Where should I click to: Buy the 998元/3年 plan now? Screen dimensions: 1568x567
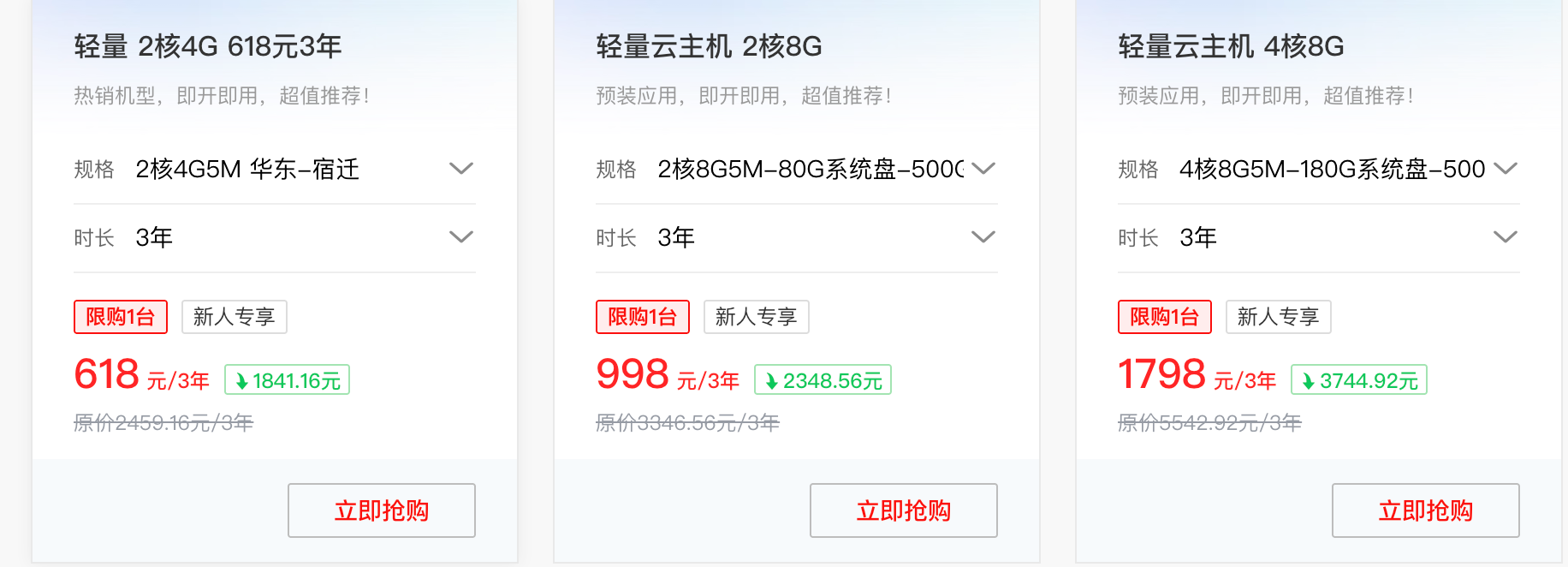(904, 510)
